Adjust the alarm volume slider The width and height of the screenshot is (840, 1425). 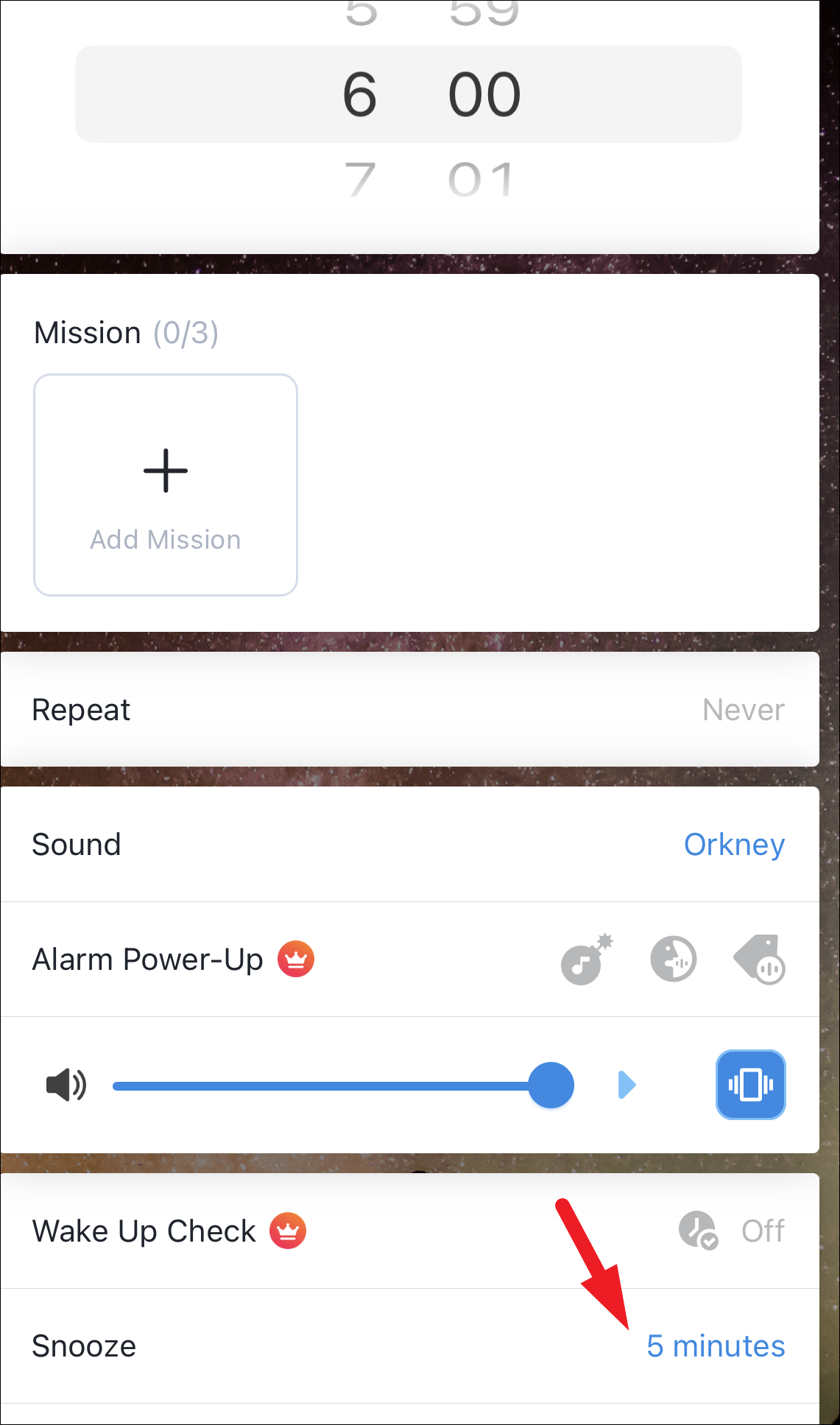click(551, 1085)
